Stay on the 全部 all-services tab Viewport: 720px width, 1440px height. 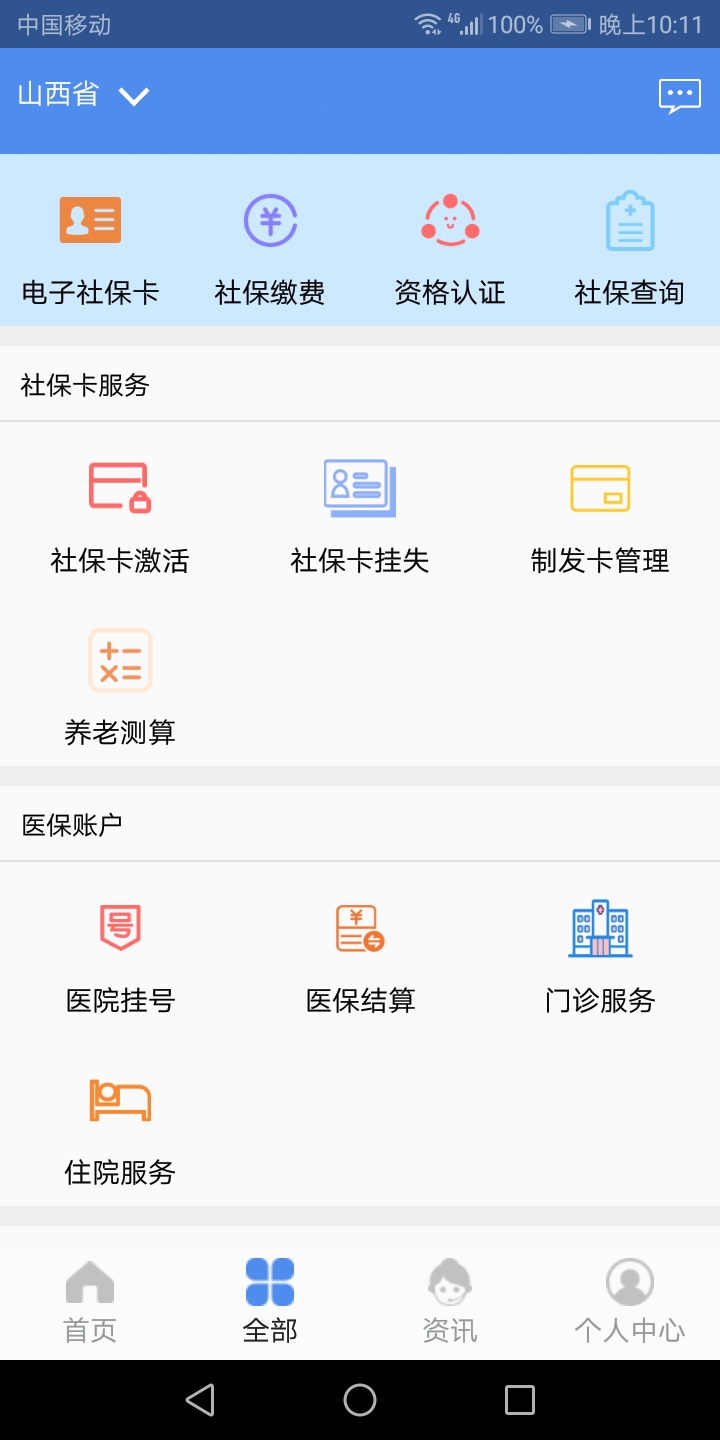(270, 1298)
